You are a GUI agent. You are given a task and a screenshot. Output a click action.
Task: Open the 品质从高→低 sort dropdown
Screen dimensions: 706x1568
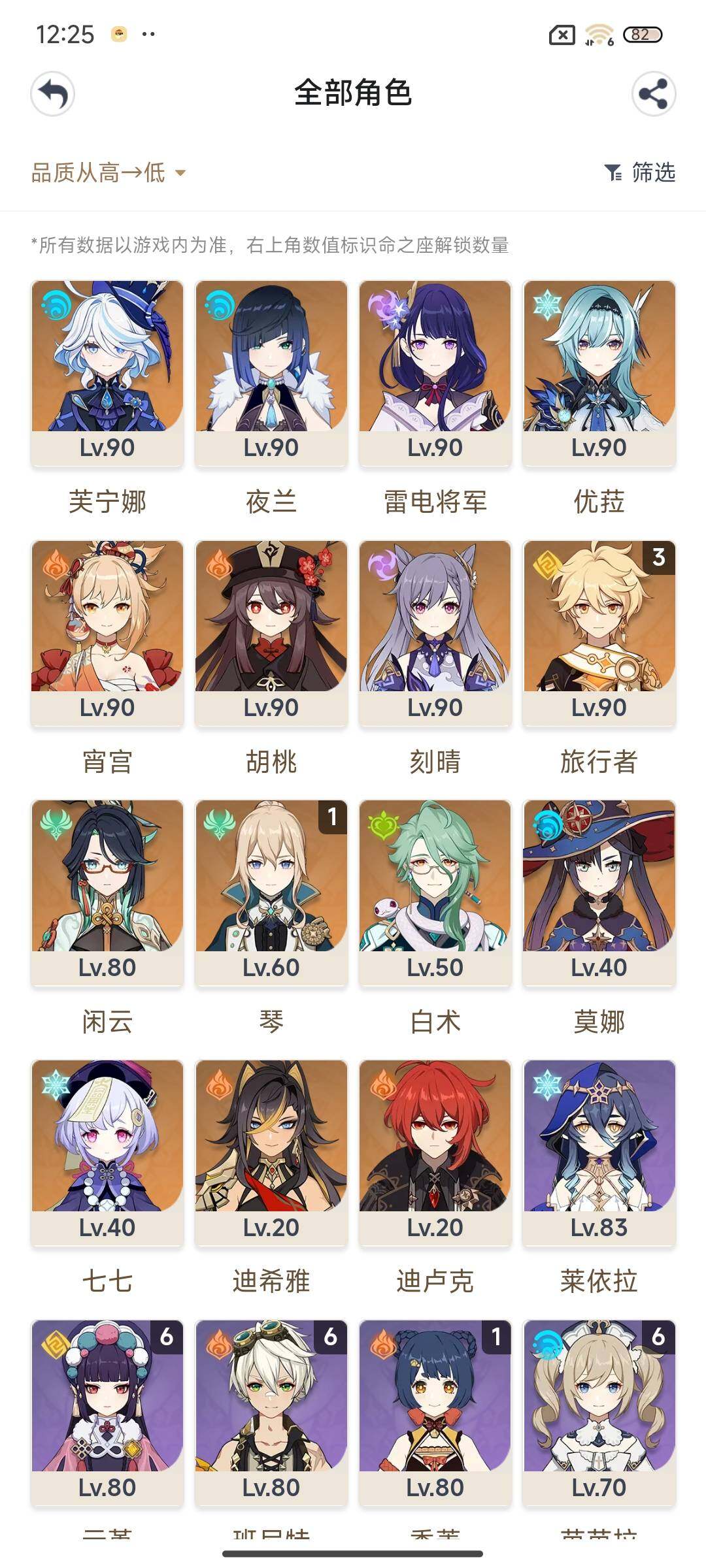coord(109,173)
